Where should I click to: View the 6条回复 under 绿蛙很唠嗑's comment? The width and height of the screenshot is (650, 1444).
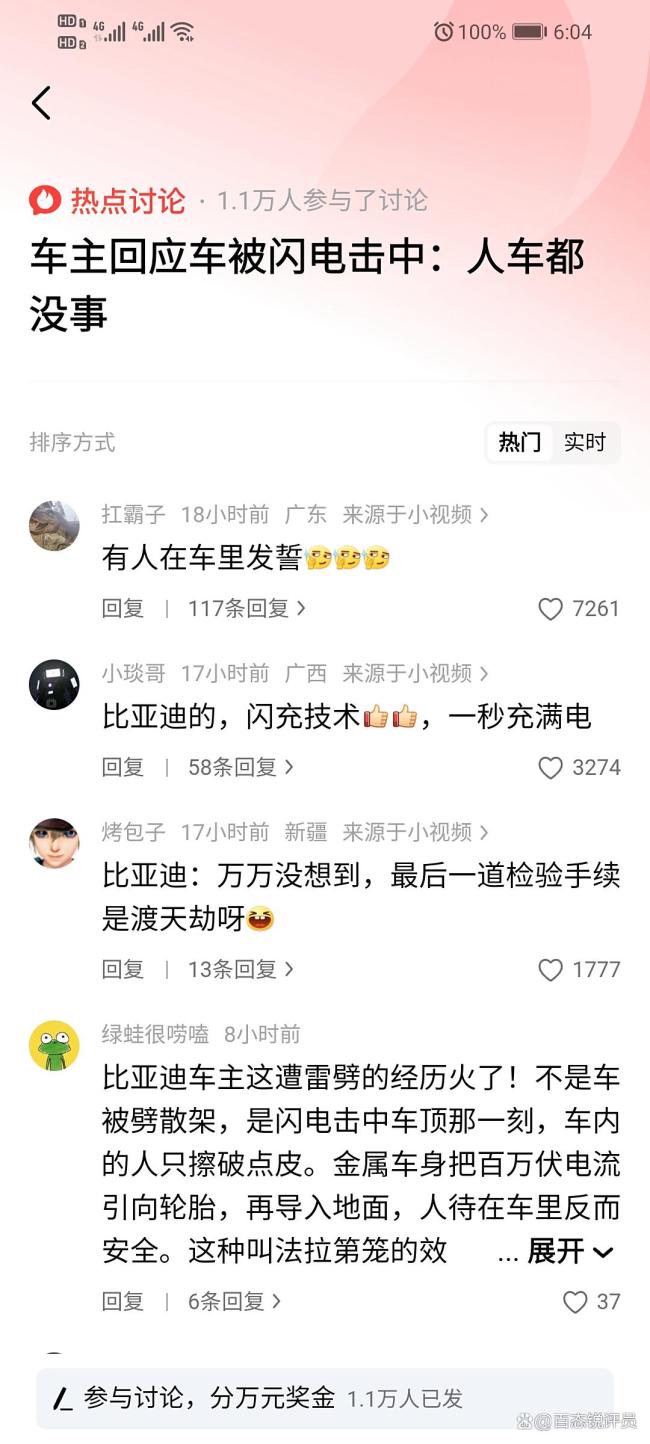[234, 1301]
